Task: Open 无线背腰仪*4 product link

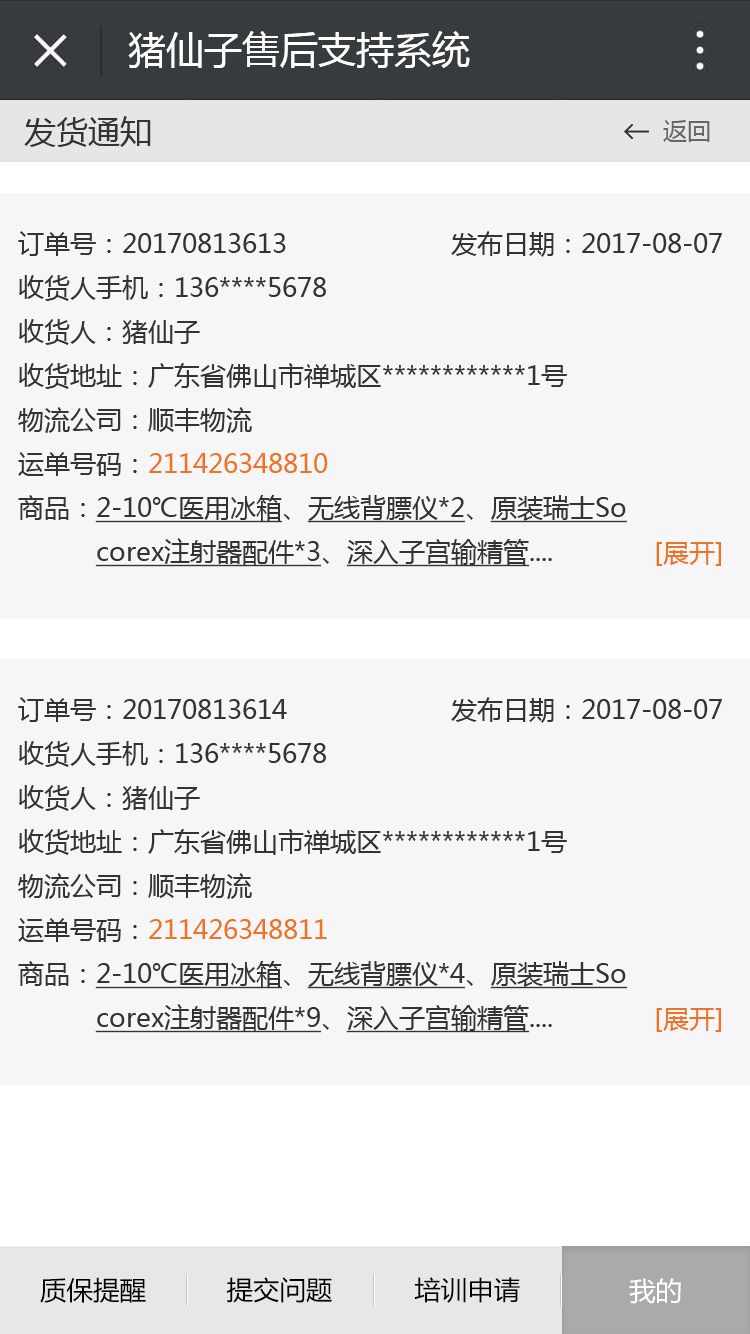Action: 386,975
